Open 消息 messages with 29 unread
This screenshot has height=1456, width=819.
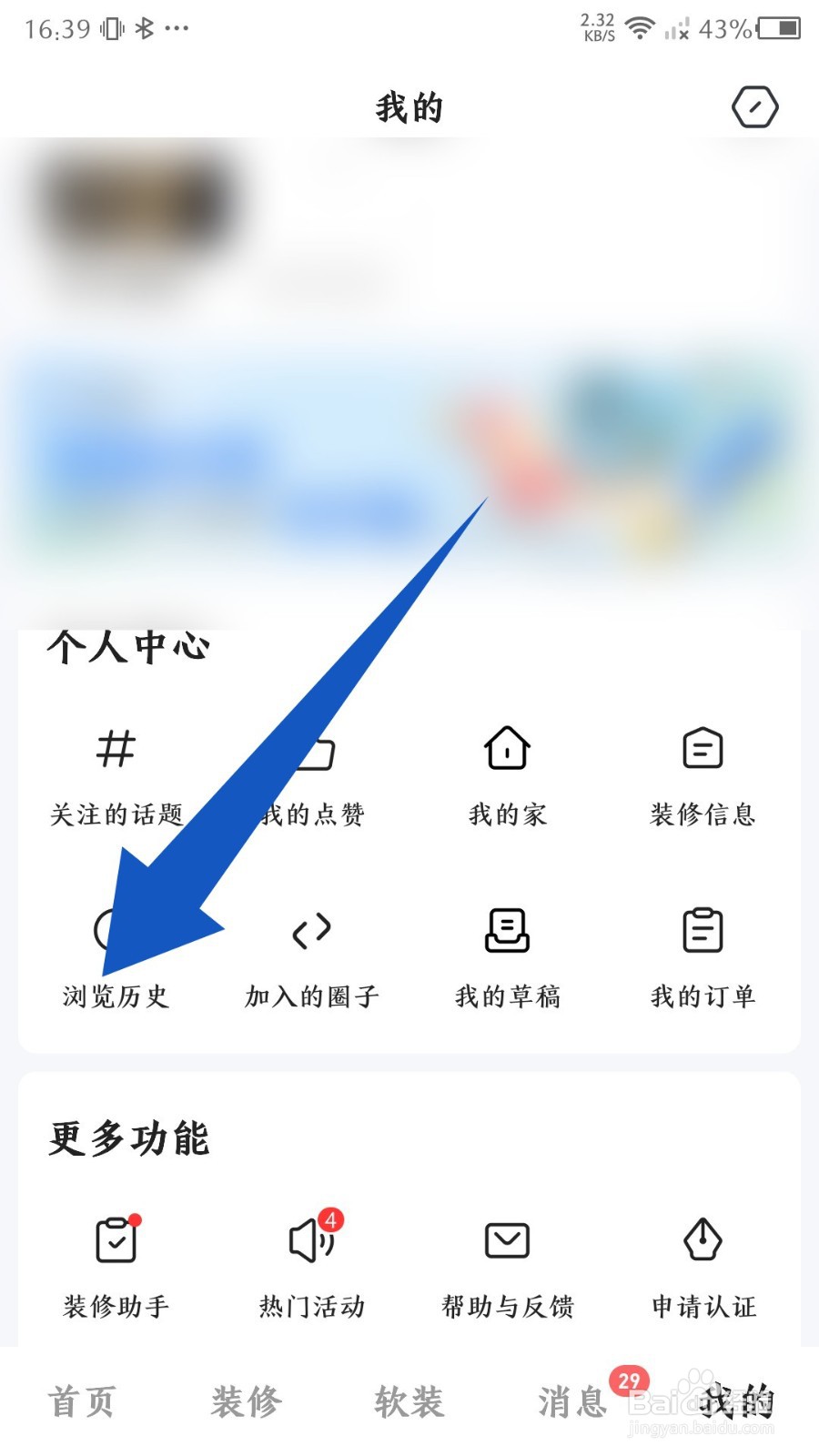573,1401
